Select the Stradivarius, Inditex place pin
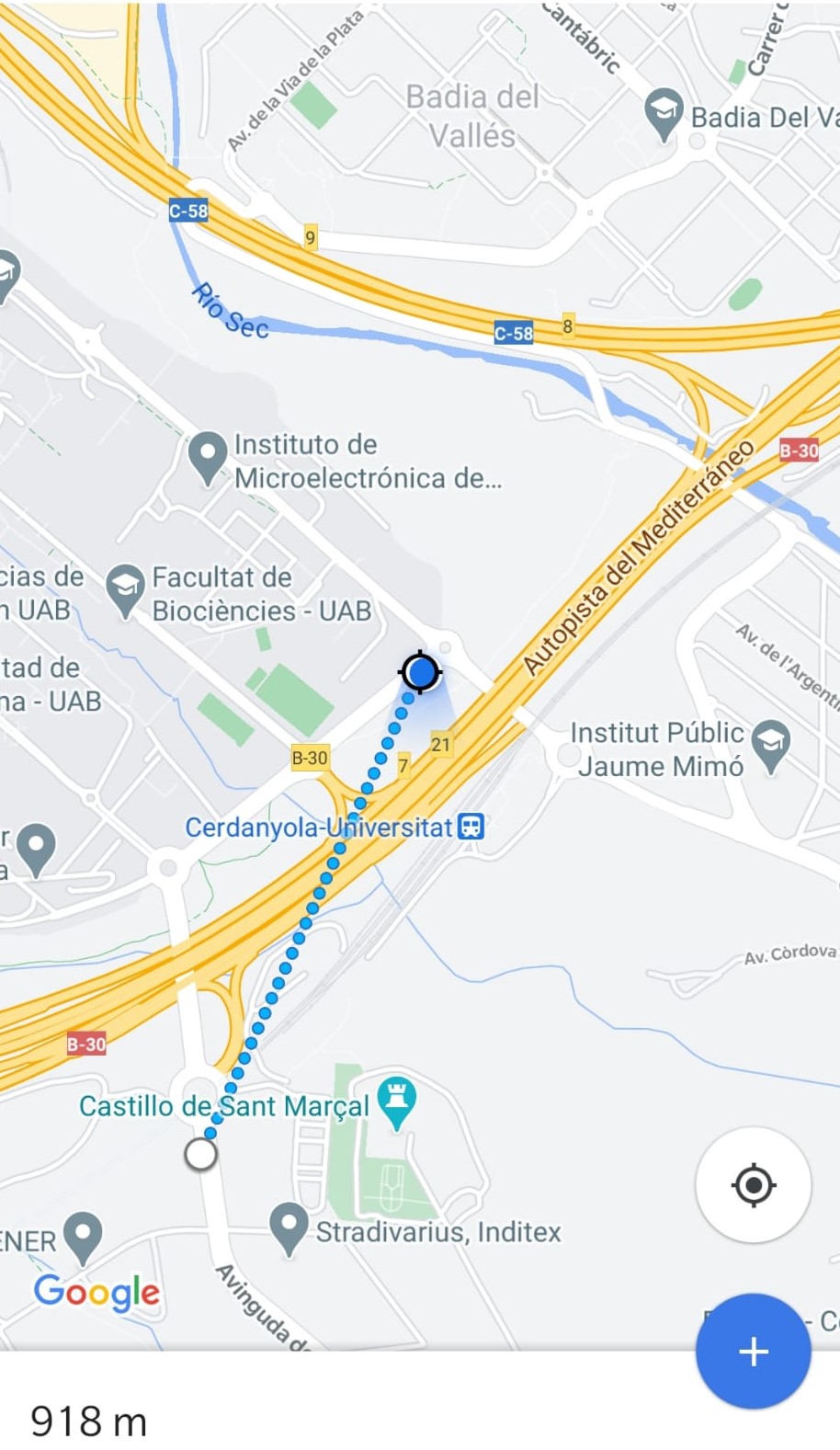 289,1229
